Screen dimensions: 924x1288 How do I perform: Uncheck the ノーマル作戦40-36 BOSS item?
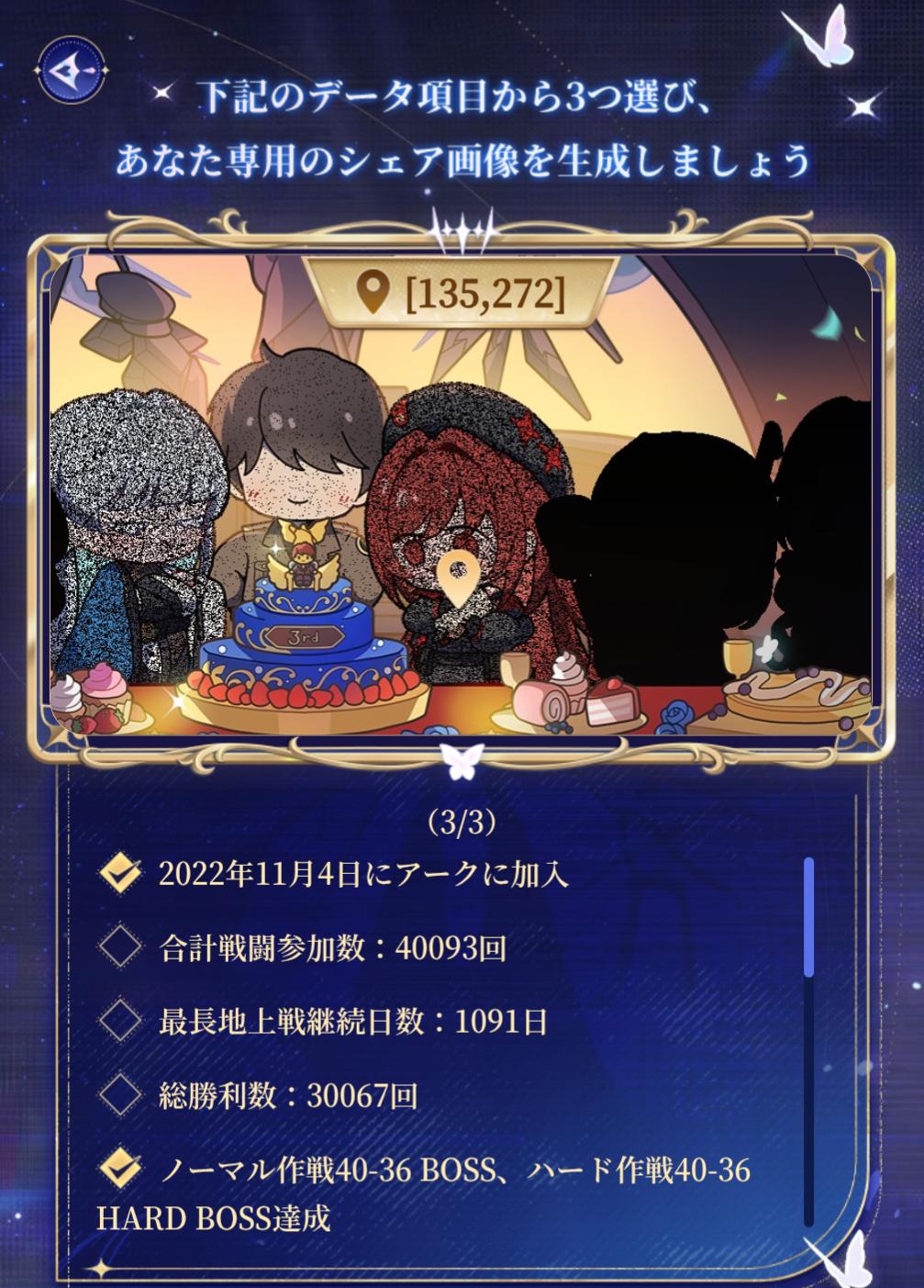[120, 1169]
